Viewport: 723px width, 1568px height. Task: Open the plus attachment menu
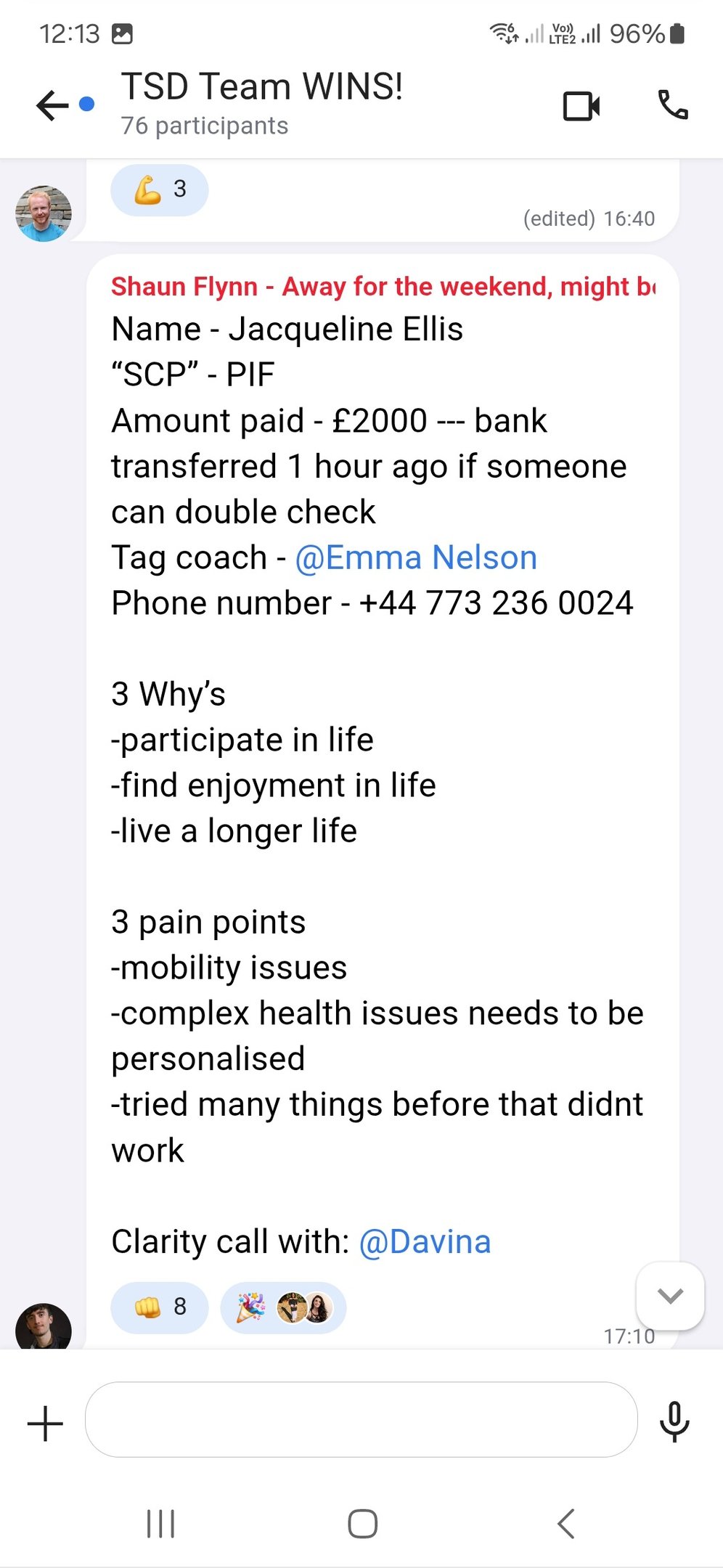pos(45,1423)
